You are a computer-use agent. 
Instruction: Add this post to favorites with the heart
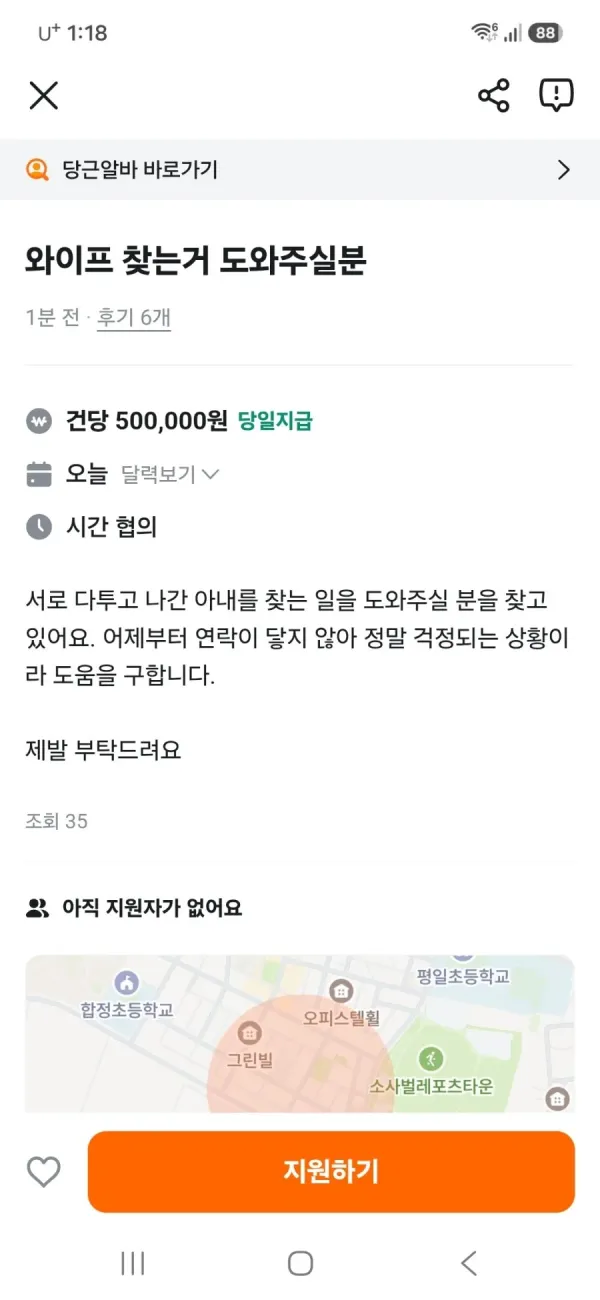click(44, 1171)
